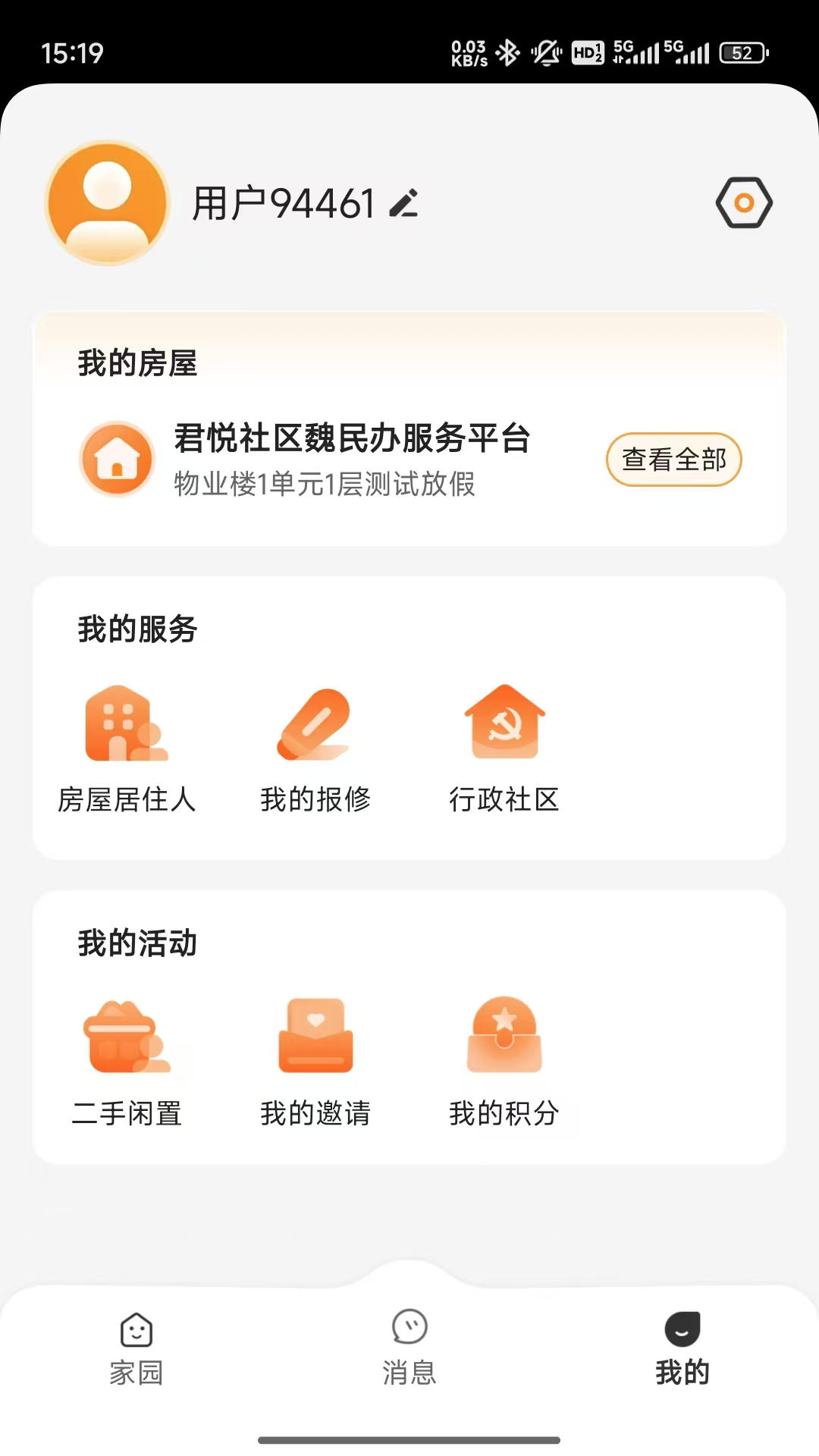The image size is (819, 1456).
Task: Open the settings gear icon
Action: (x=744, y=202)
